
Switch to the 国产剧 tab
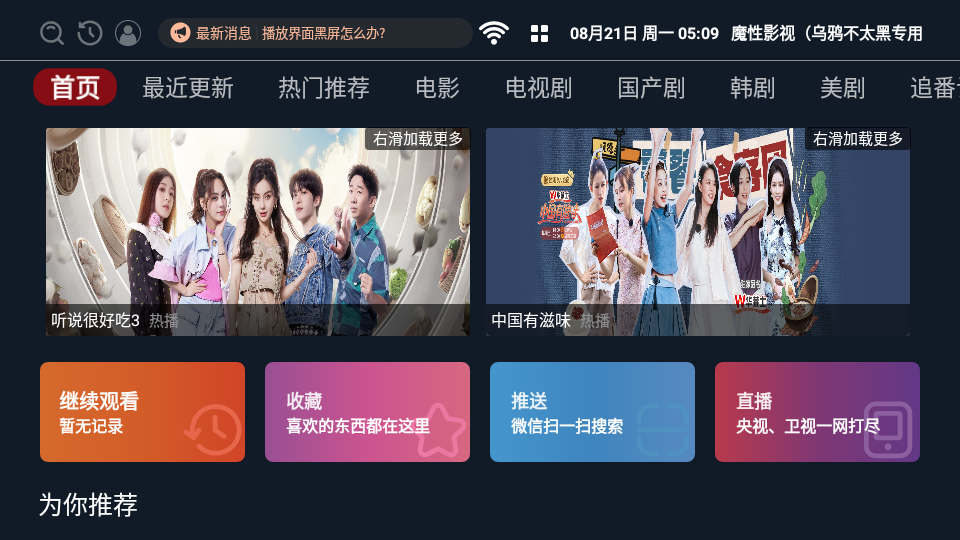[651, 88]
